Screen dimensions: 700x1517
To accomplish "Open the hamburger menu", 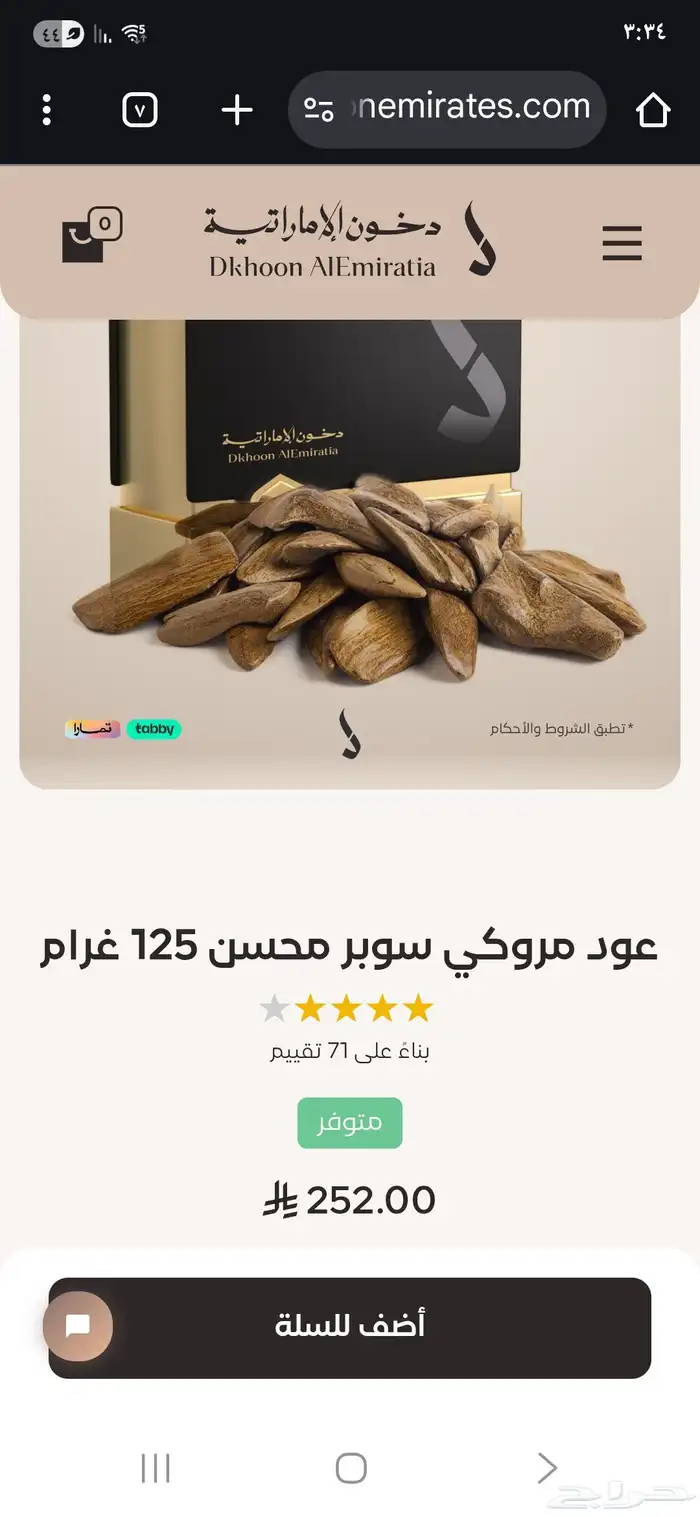I will tap(621, 243).
